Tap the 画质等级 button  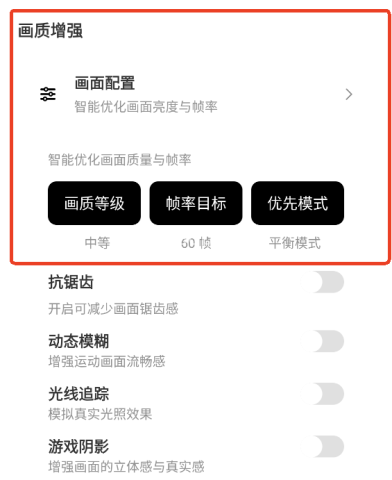point(94,203)
